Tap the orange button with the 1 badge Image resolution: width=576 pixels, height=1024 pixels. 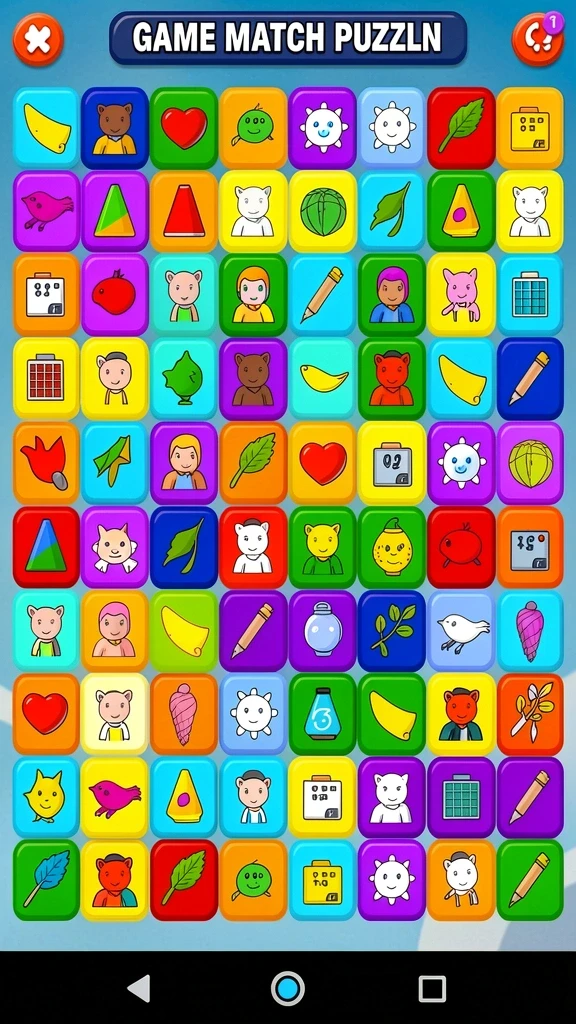537,39
